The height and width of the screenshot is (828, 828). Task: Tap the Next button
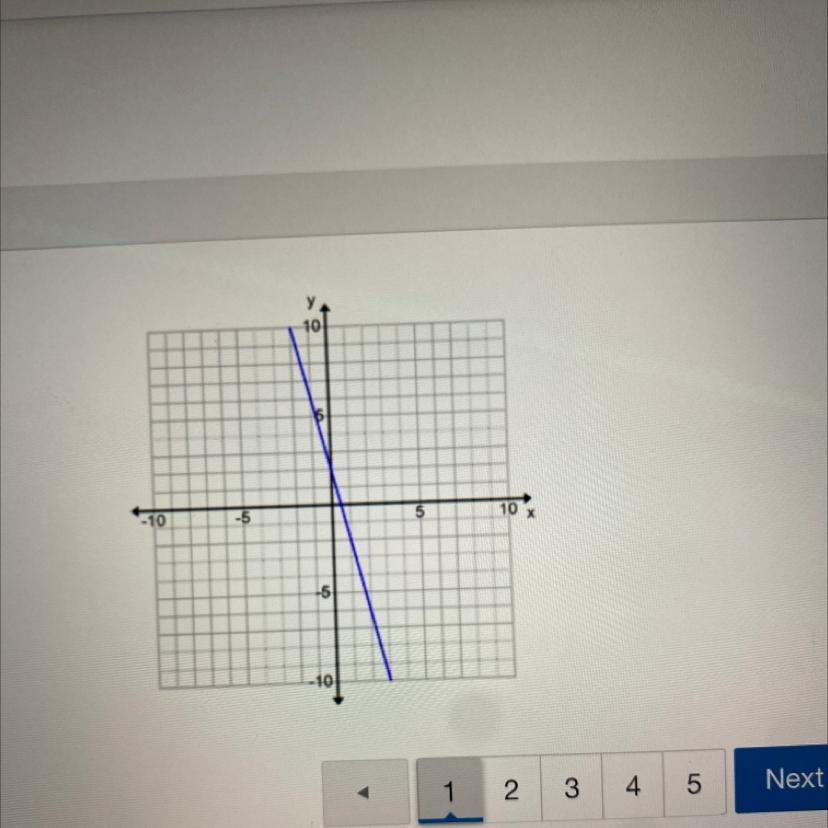coord(783,779)
